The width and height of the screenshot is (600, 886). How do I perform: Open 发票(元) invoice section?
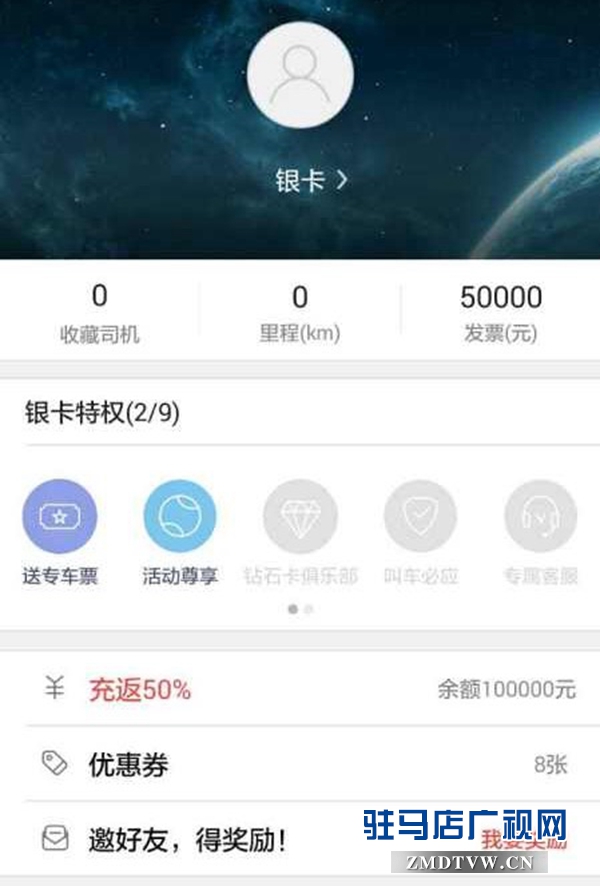click(x=500, y=313)
